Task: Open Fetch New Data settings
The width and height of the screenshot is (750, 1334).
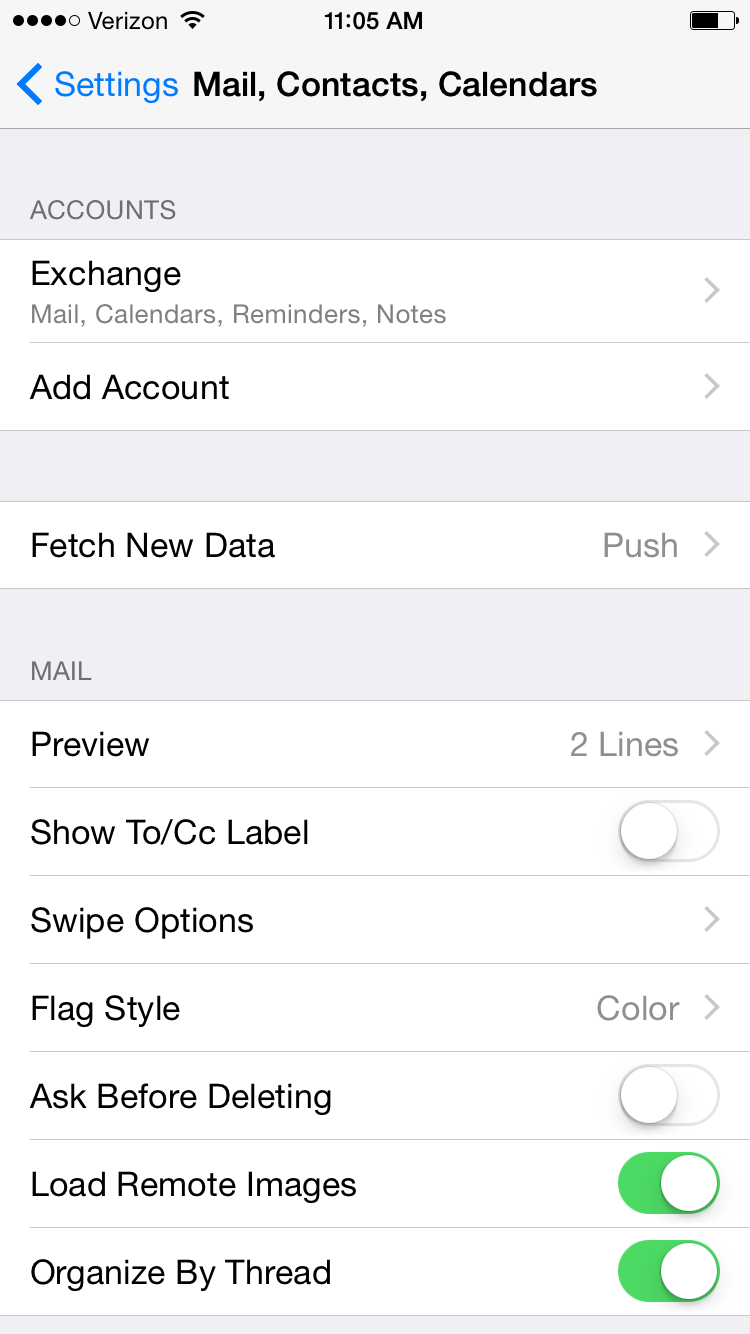Action: pyautogui.click(x=375, y=545)
